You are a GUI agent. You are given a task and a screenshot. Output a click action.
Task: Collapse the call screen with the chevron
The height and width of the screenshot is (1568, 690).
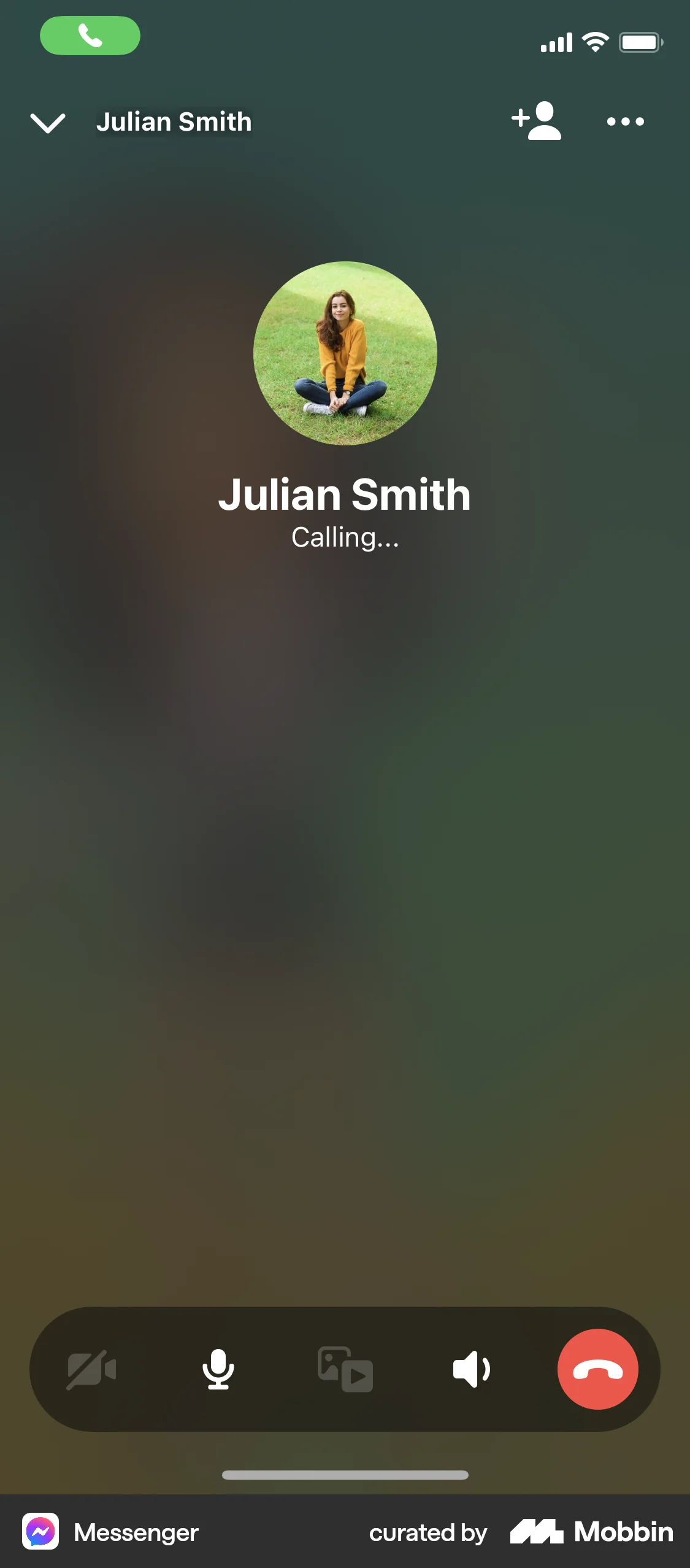[x=48, y=122]
